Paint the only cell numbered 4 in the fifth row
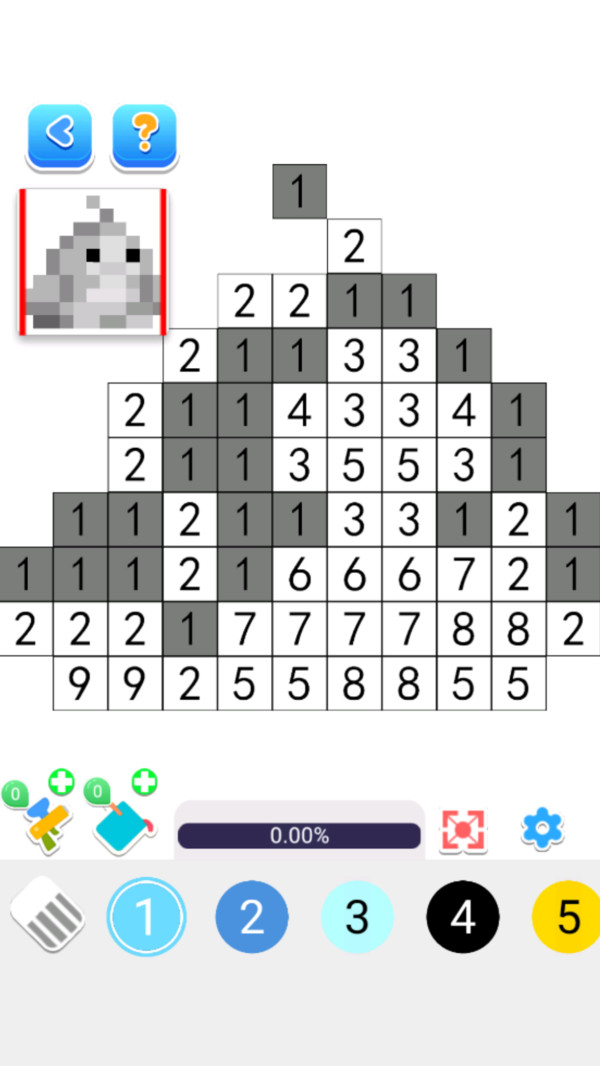 click(x=299, y=410)
